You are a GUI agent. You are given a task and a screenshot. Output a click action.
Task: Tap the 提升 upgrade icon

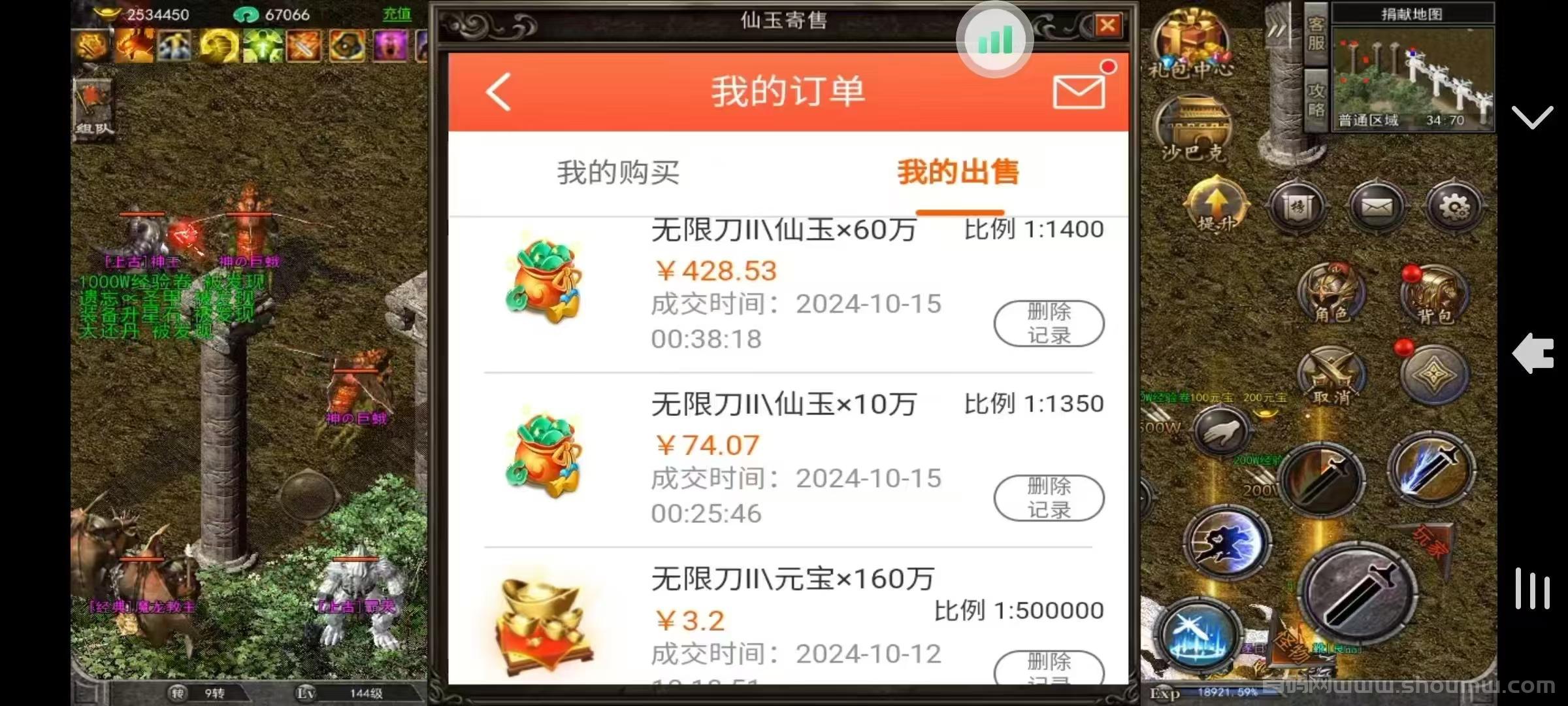[1217, 204]
